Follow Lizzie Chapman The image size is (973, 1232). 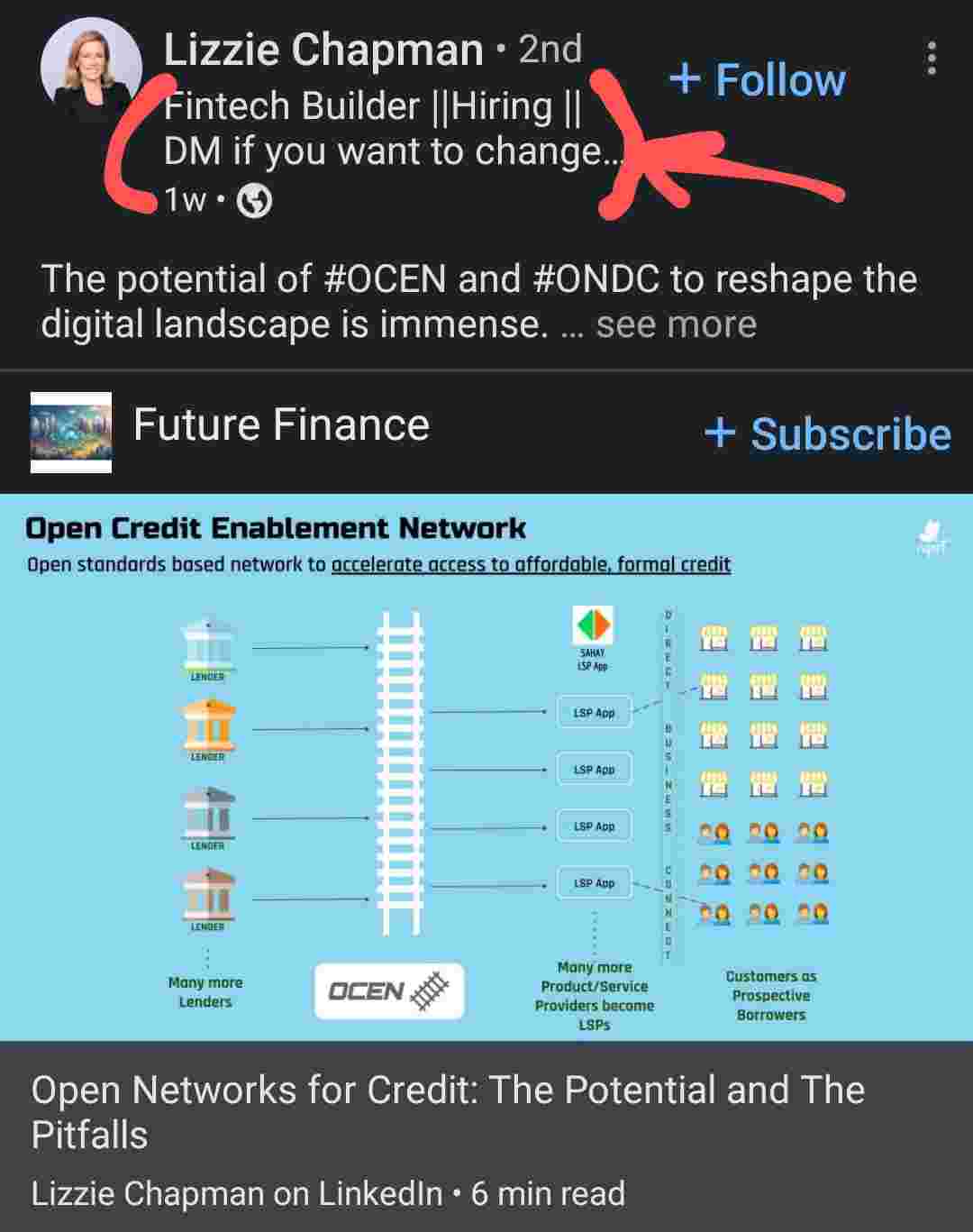(757, 79)
